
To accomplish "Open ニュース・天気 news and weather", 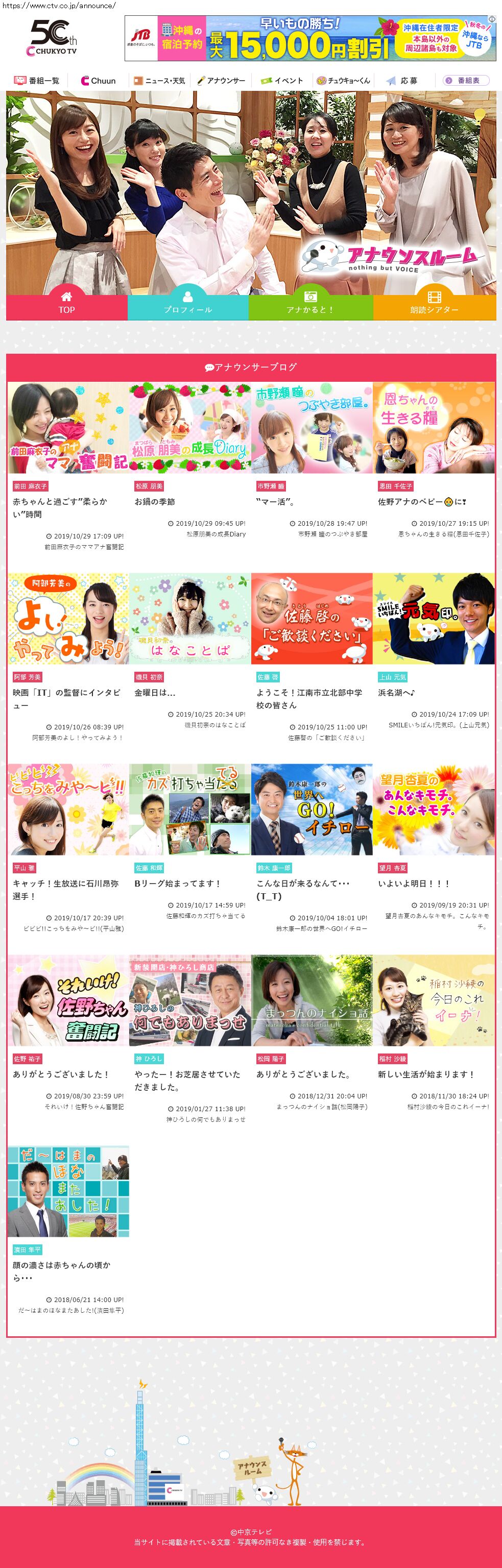I will click(x=160, y=80).
